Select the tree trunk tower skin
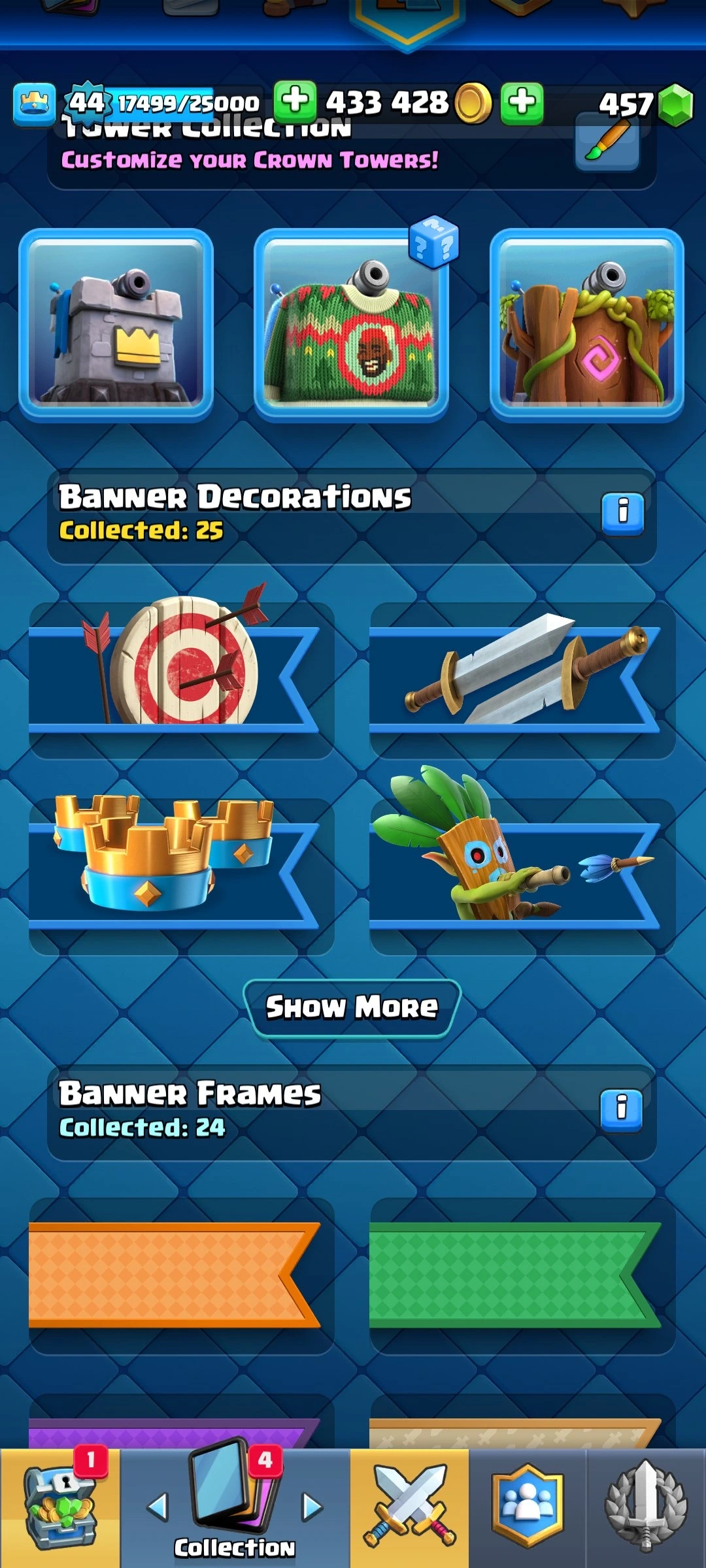The height and width of the screenshot is (1568, 706). (x=586, y=325)
